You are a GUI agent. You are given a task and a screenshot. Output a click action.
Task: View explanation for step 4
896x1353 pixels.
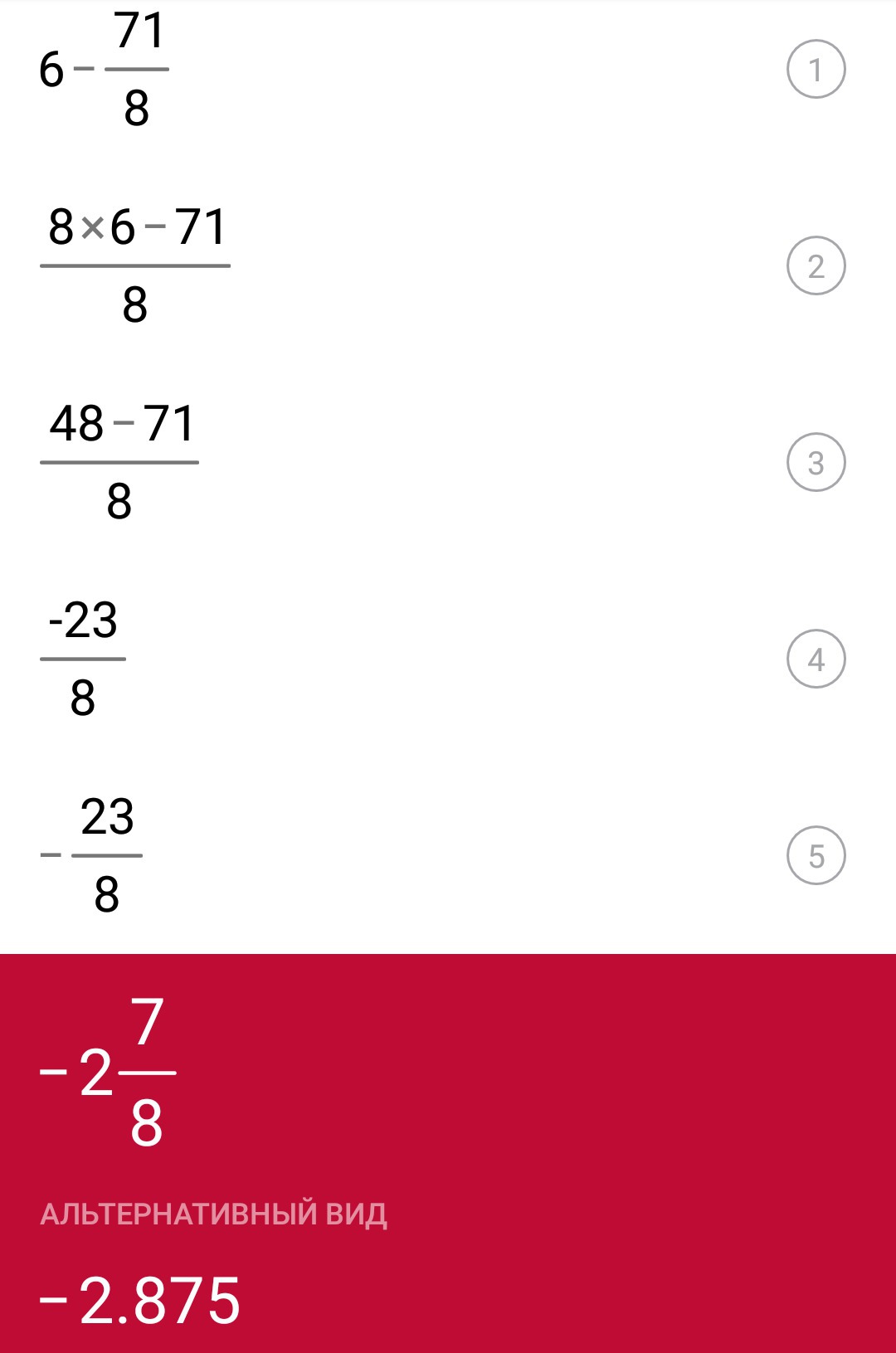coord(816,659)
